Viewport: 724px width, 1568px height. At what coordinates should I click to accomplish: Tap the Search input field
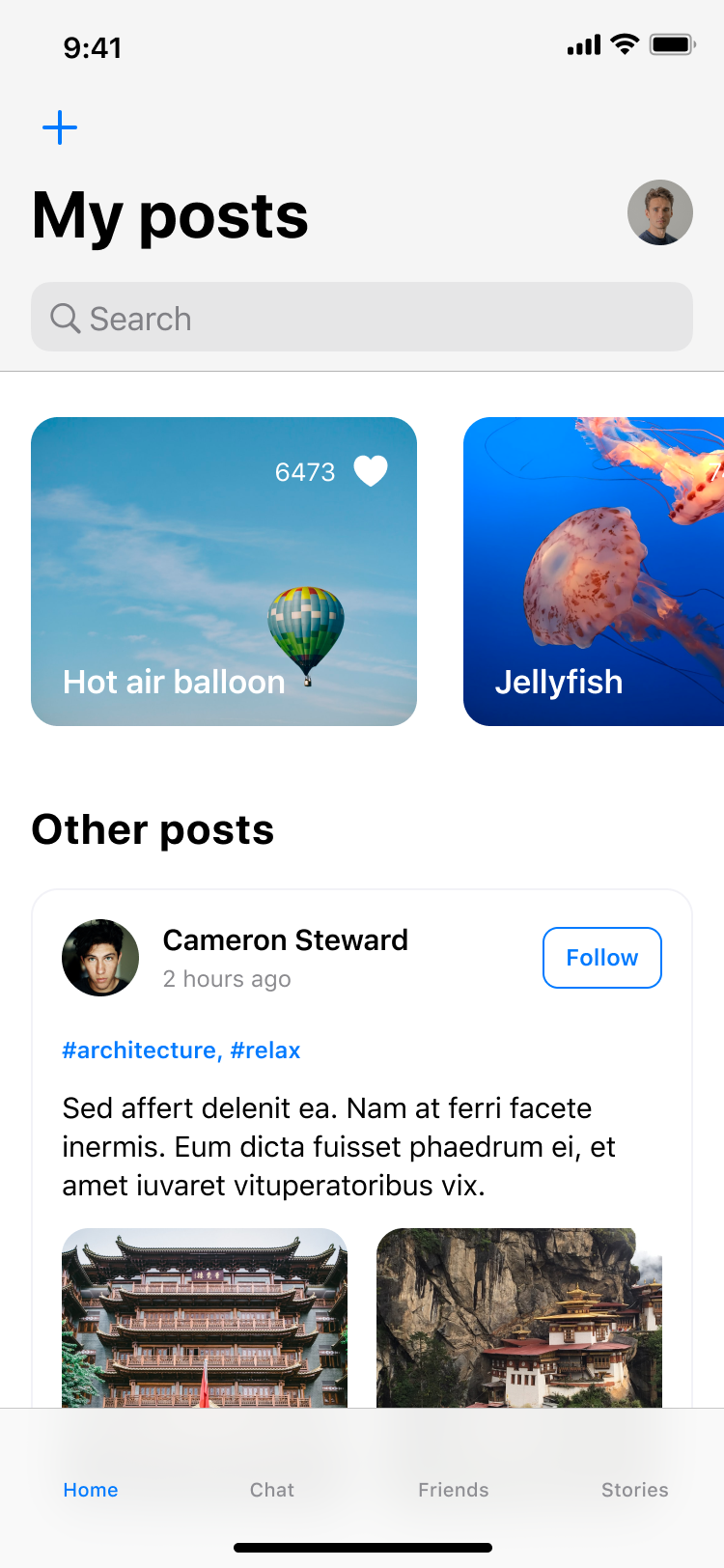click(362, 318)
